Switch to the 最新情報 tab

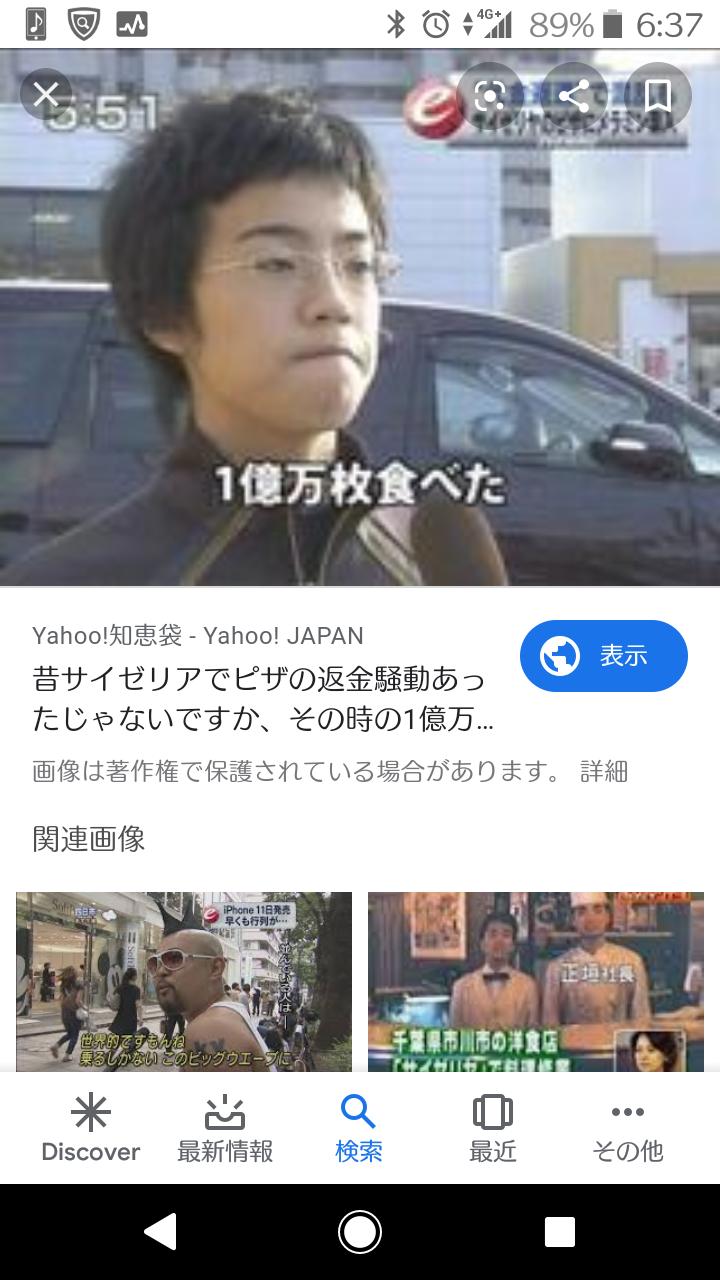(225, 1128)
